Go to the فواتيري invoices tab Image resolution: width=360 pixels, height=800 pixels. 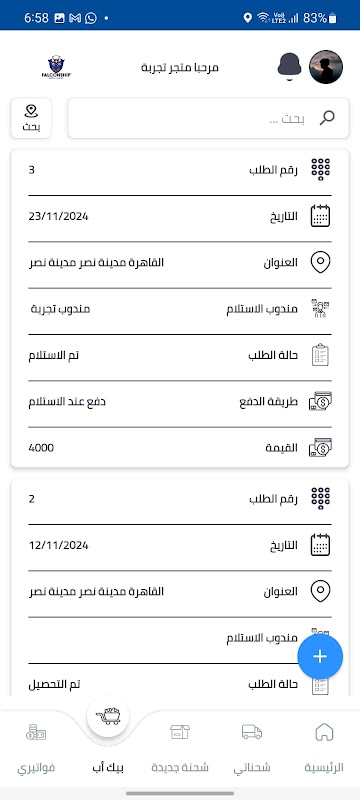pyautogui.click(x=36, y=748)
